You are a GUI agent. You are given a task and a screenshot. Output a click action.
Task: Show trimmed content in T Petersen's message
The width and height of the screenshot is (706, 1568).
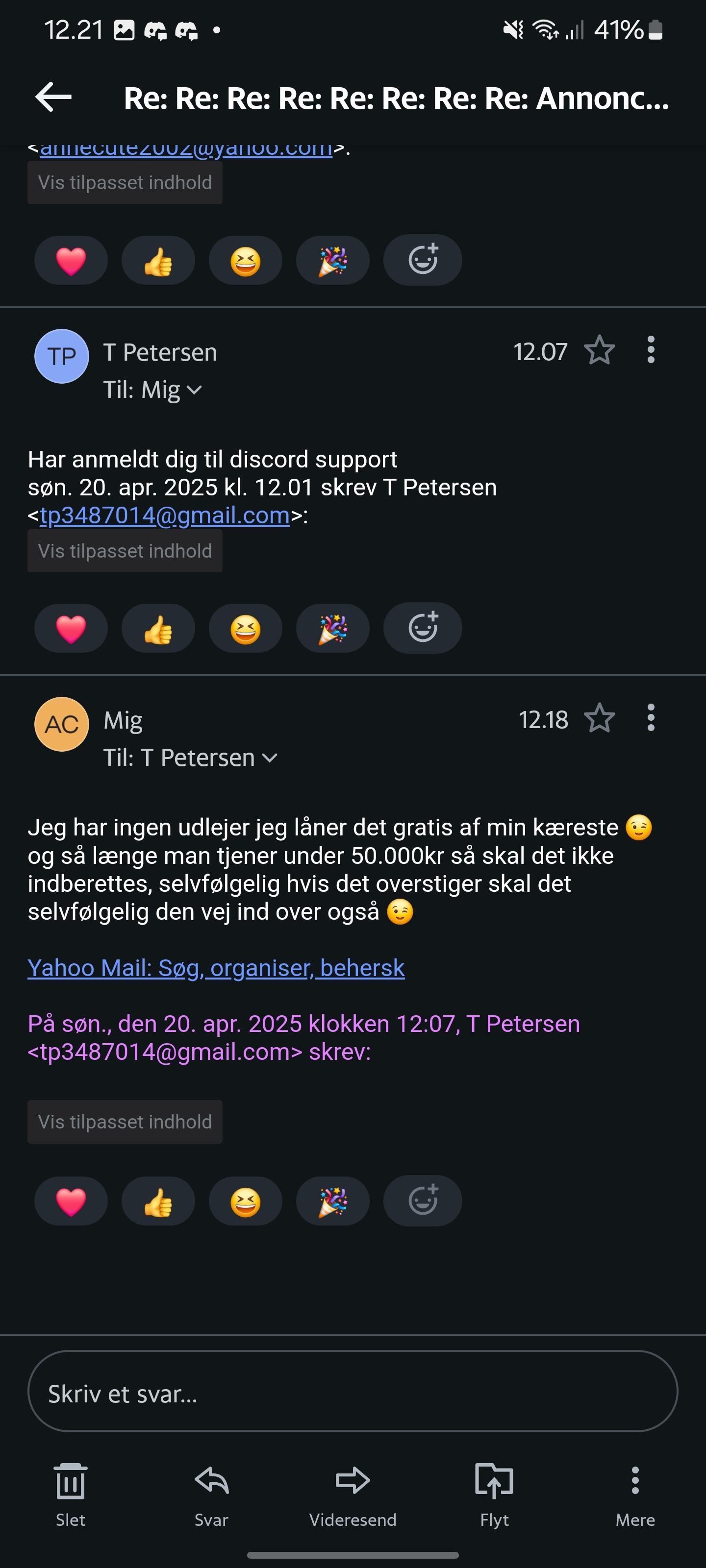click(x=125, y=551)
